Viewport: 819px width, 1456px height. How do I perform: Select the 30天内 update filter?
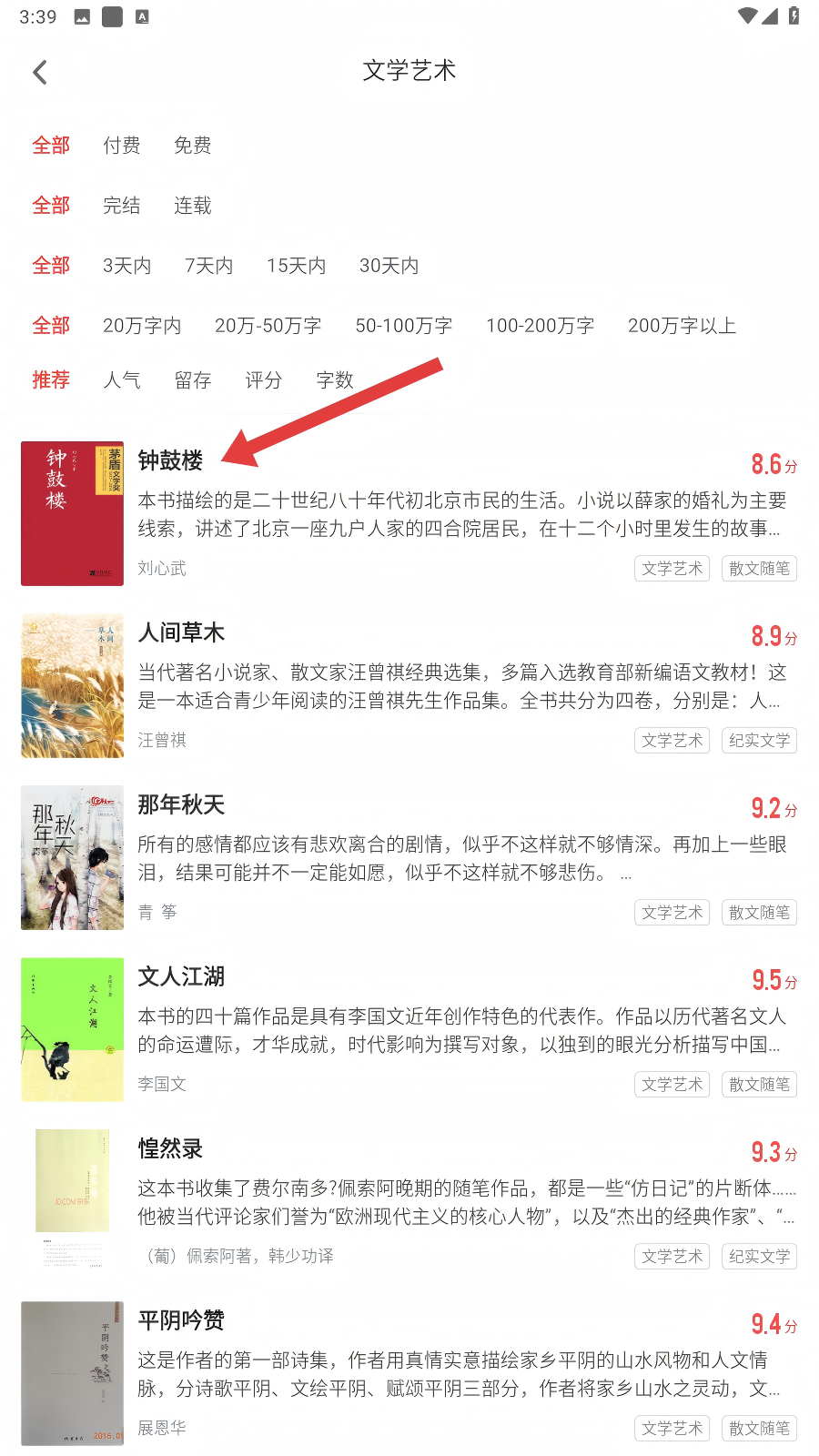(x=389, y=266)
